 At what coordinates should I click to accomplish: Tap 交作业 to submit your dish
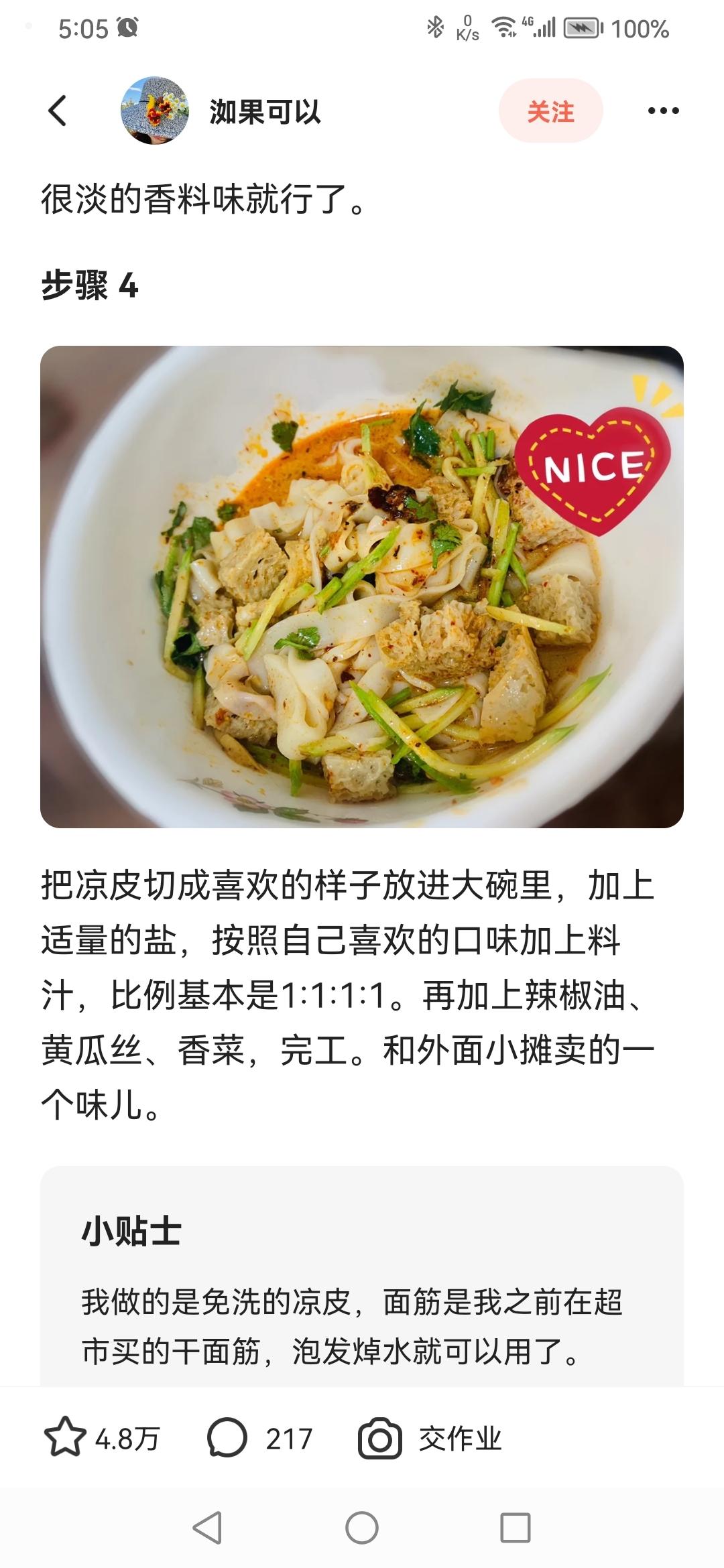[430, 1438]
